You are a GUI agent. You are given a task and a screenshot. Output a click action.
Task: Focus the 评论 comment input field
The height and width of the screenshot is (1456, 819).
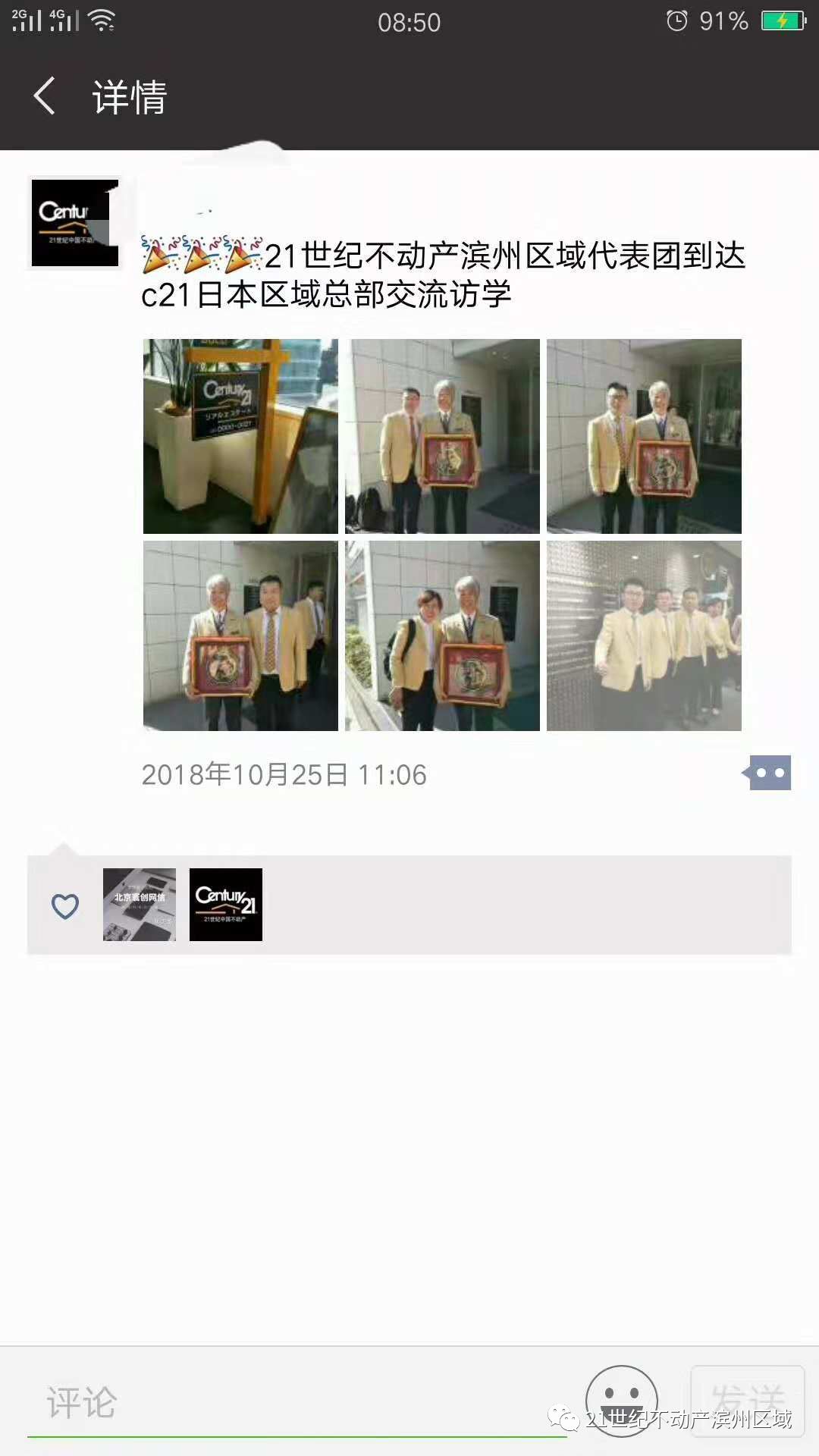[296, 1402]
